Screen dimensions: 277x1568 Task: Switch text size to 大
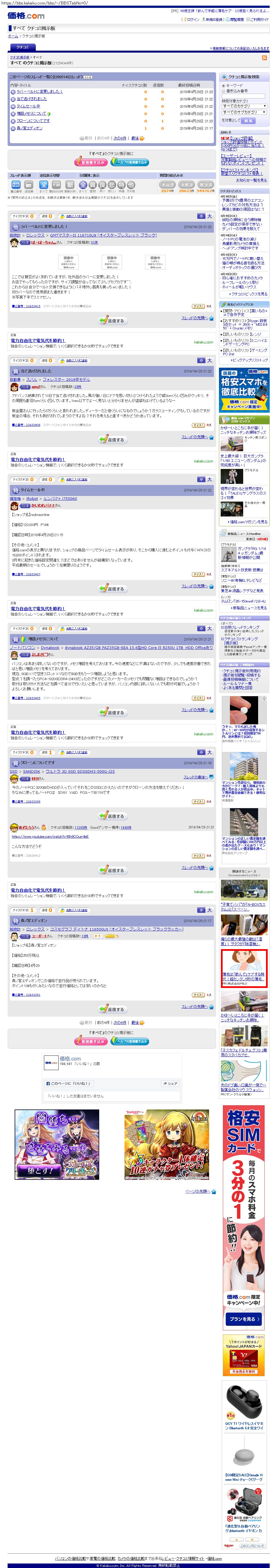209,216
